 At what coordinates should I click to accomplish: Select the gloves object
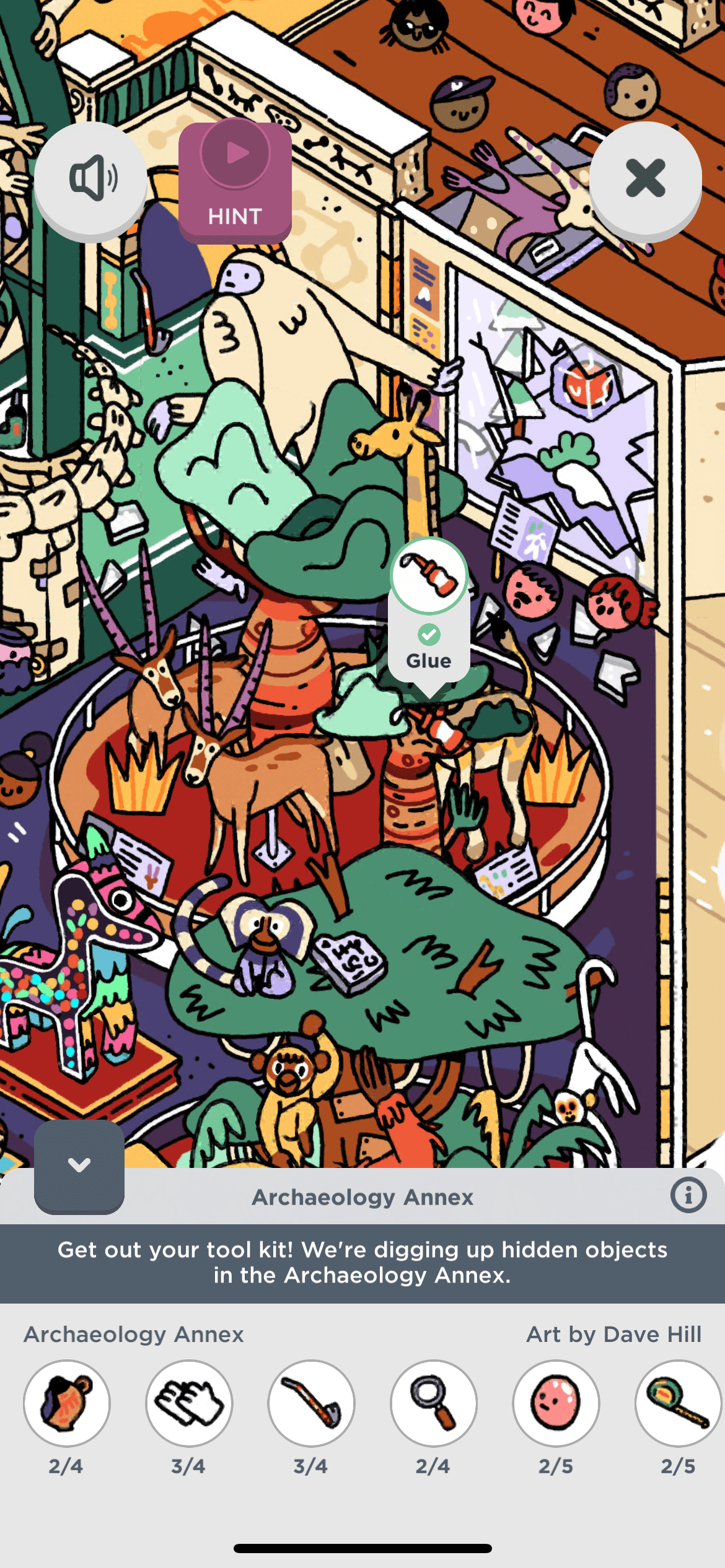[189, 1403]
